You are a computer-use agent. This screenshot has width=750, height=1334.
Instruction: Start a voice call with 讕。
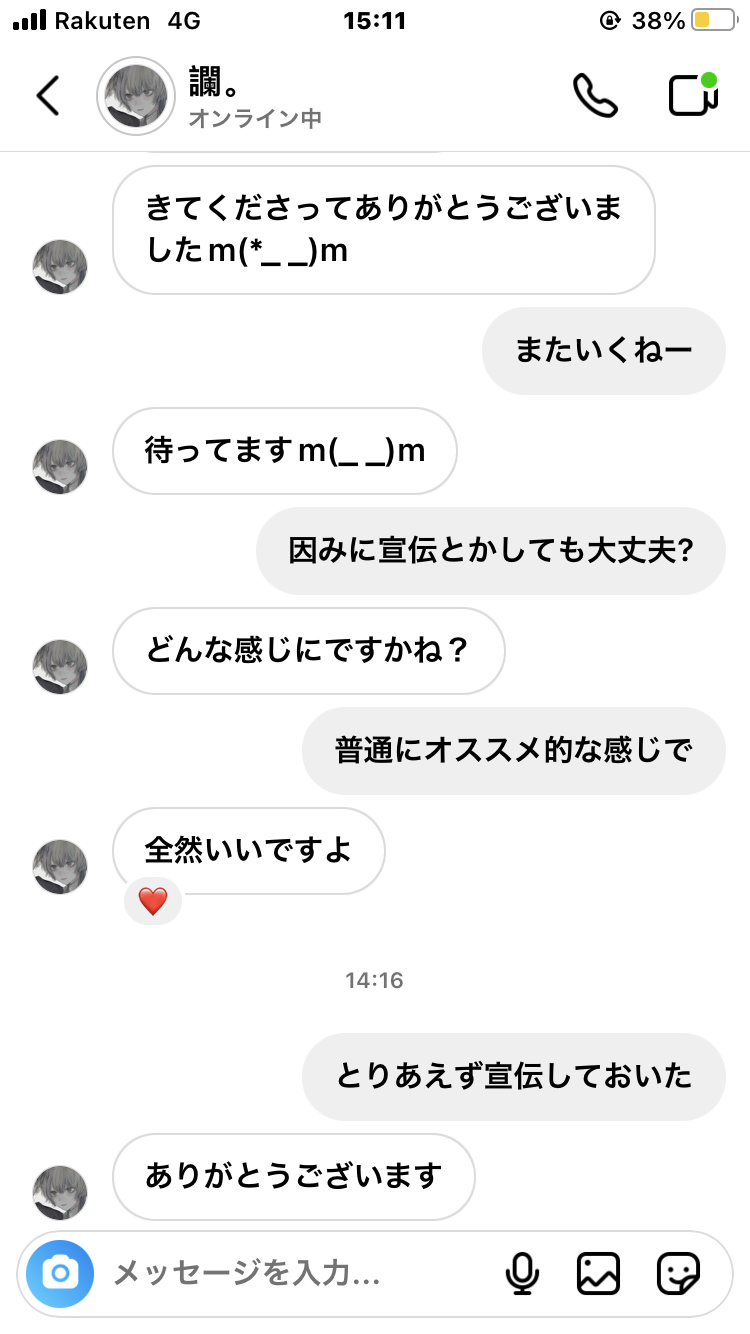(x=595, y=95)
